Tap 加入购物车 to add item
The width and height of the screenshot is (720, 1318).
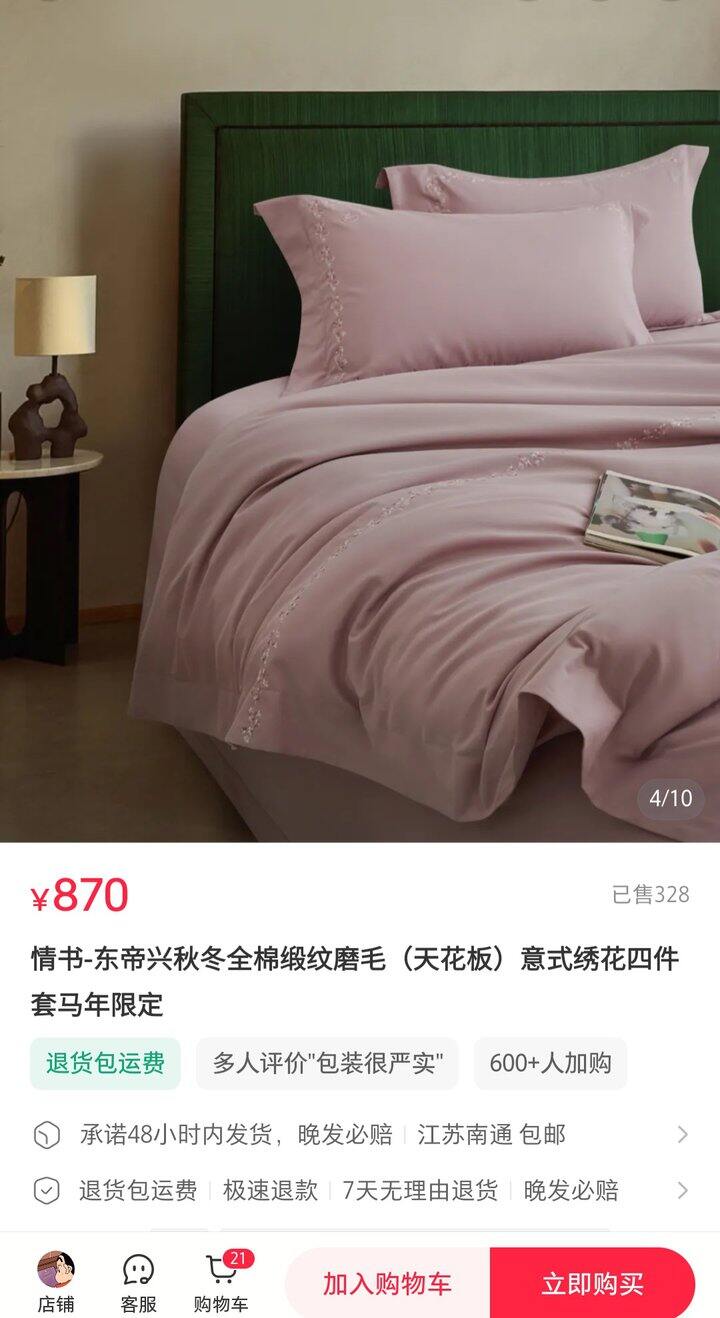point(388,1284)
